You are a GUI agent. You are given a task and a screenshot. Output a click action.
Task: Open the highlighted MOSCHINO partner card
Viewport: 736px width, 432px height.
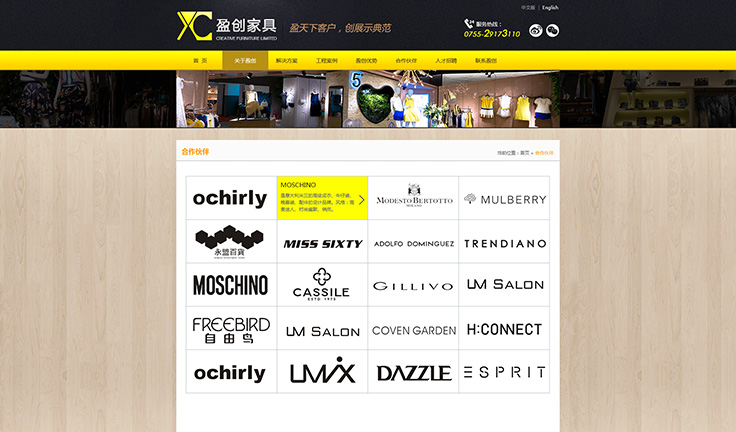pos(322,198)
